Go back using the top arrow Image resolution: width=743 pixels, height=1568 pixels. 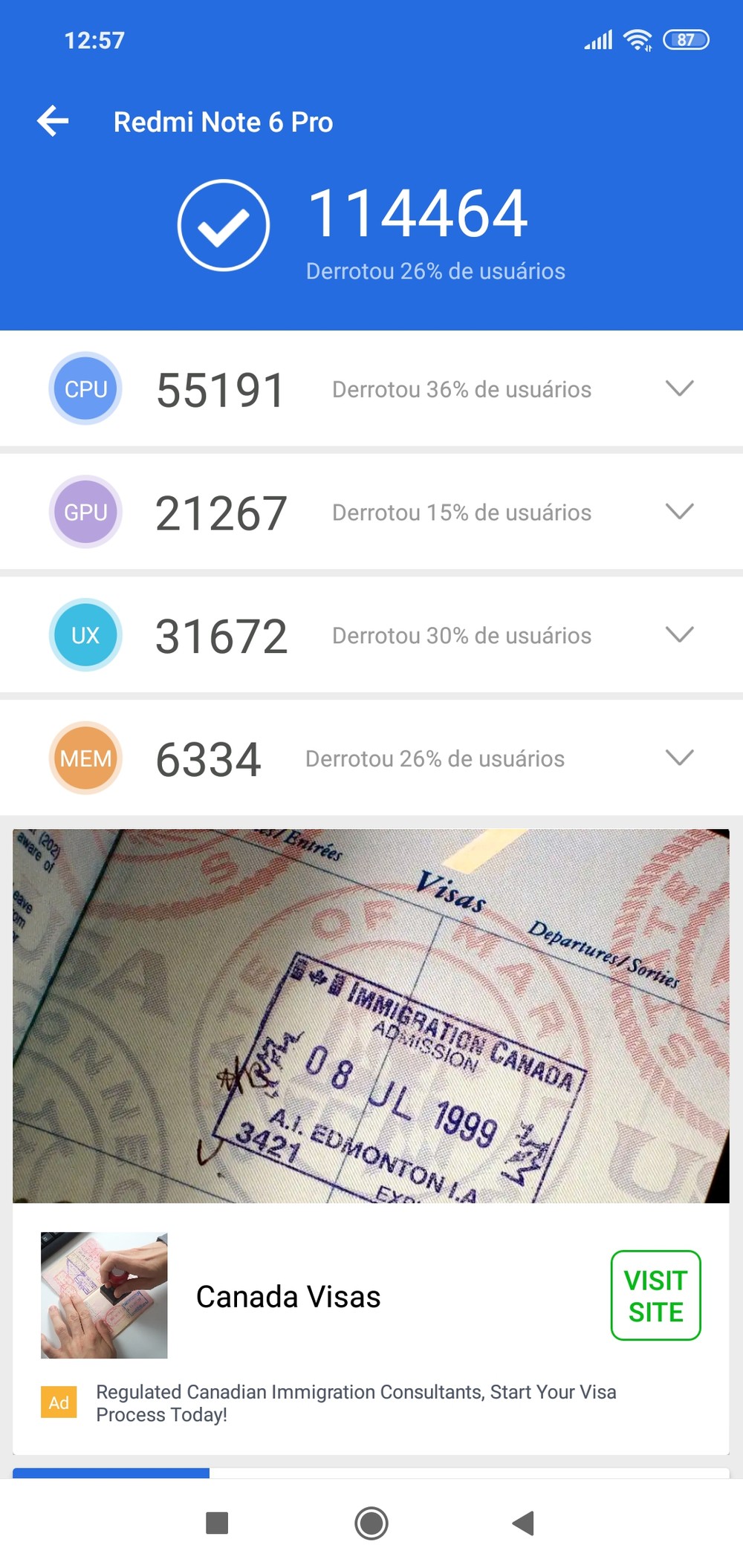[x=53, y=122]
